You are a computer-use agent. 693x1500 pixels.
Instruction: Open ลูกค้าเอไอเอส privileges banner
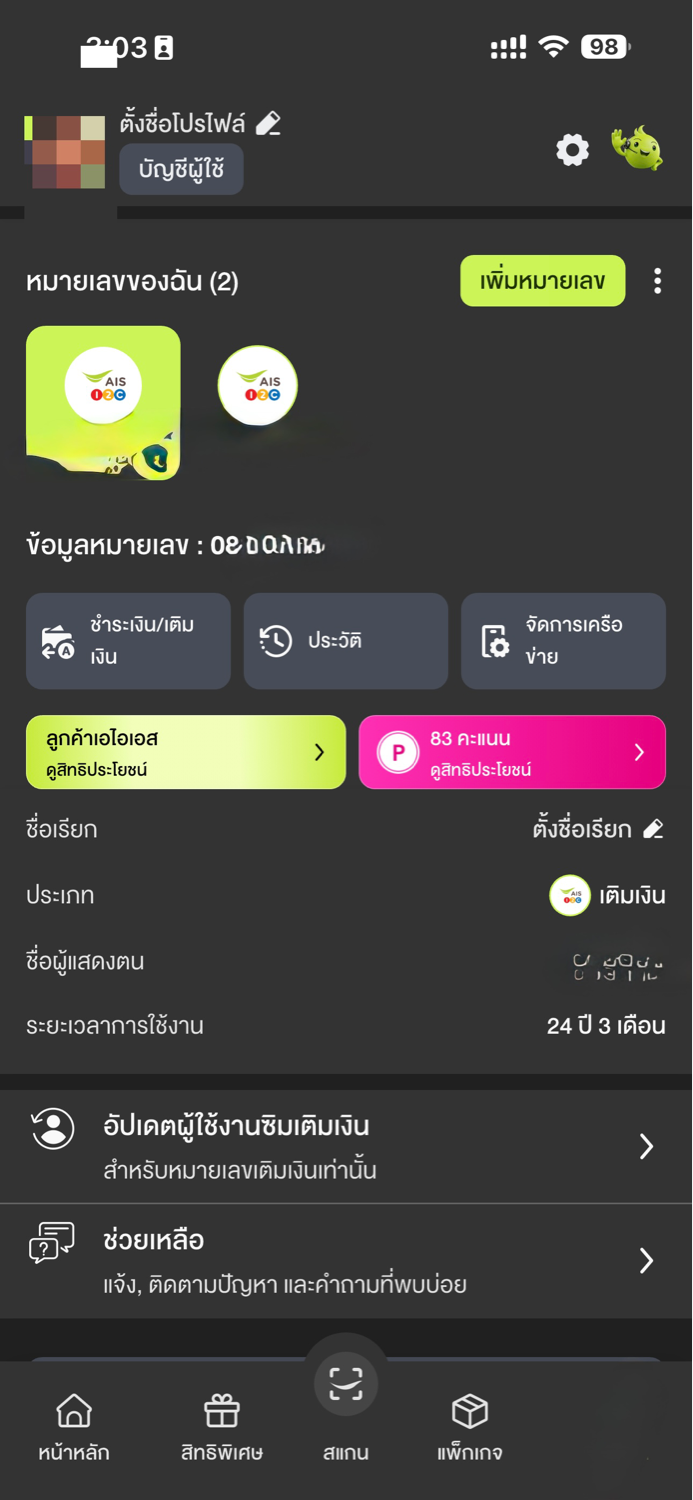186,752
